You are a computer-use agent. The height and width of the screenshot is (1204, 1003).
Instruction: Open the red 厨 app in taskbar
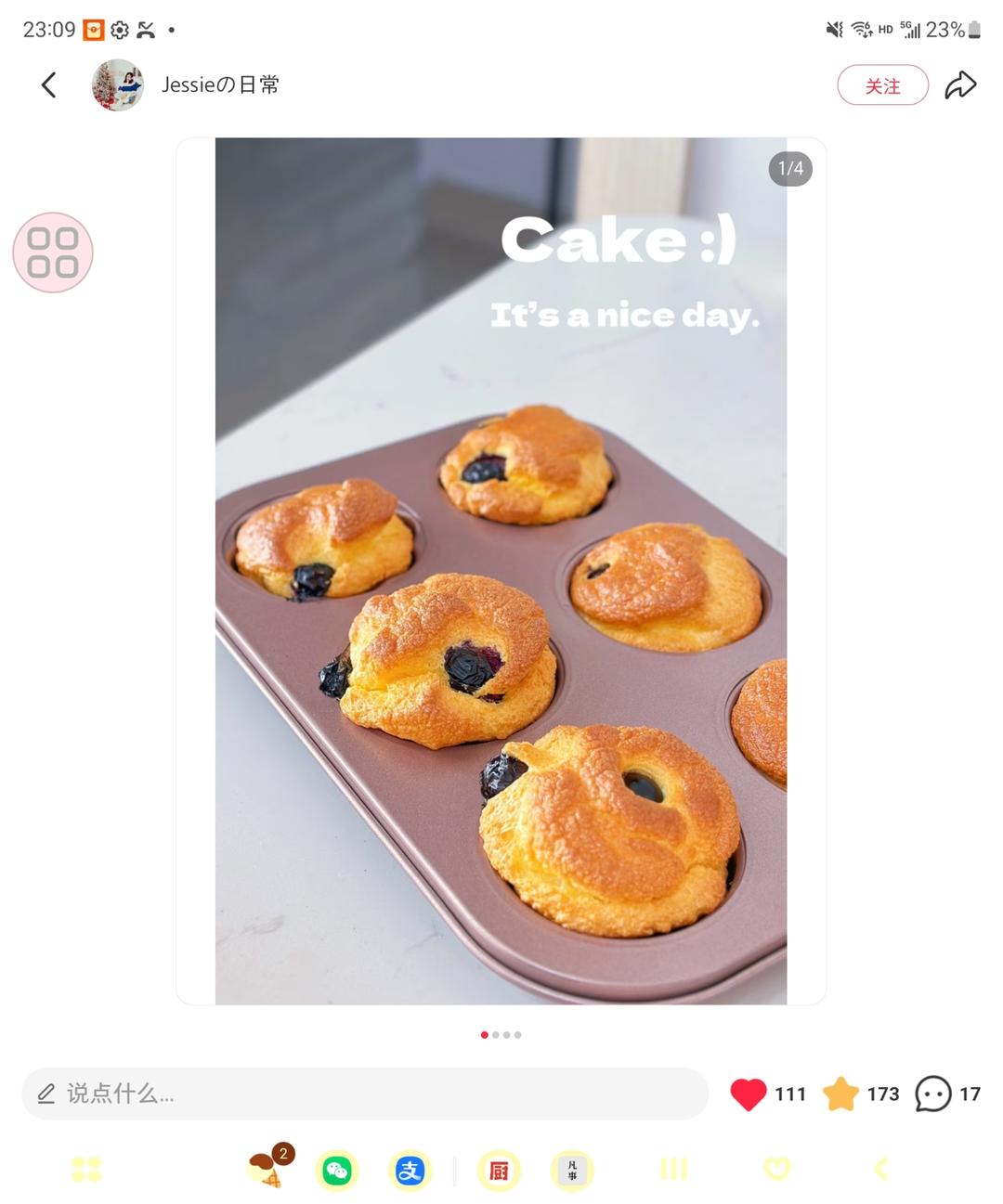click(499, 1171)
